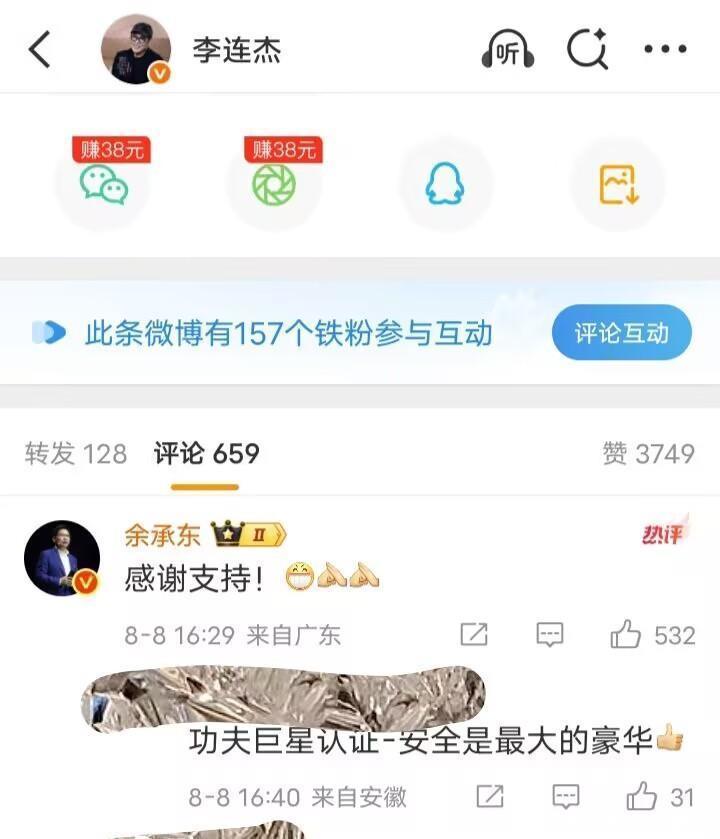Switch to the 转发 128 tab
This screenshot has height=839, width=720.
[76, 454]
